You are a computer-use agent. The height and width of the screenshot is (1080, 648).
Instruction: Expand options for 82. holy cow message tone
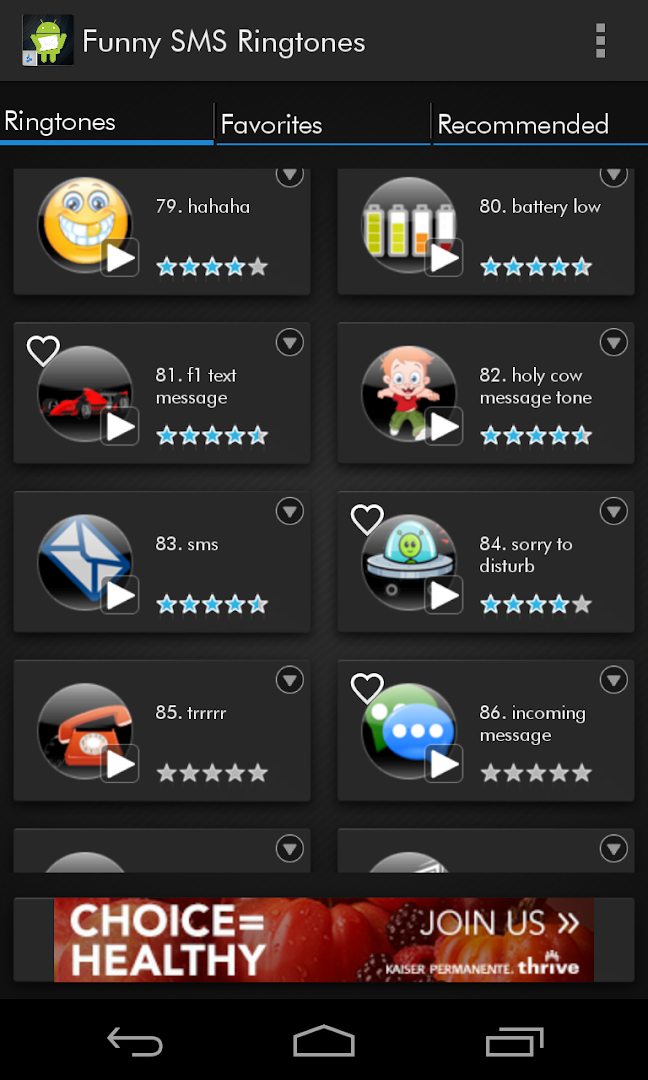point(613,343)
